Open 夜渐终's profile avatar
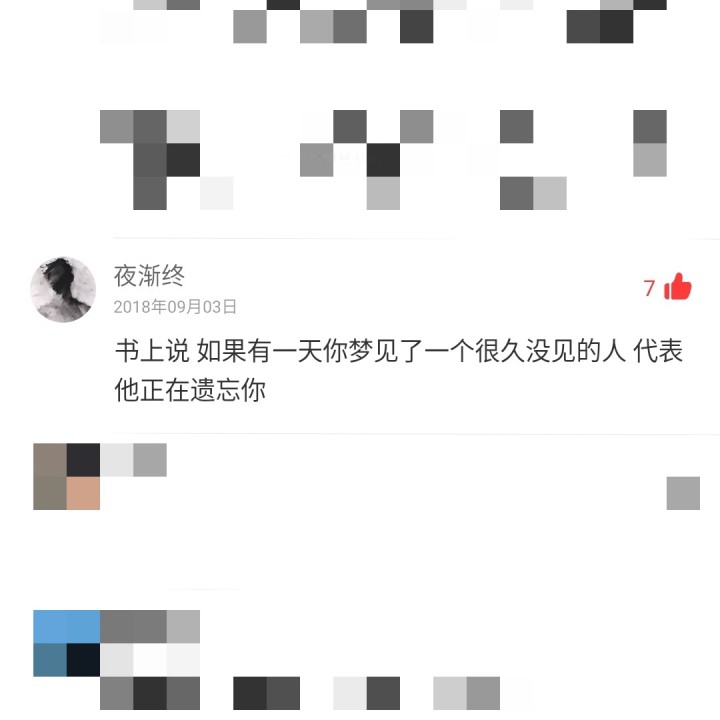The image size is (720, 720). click(63, 289)
